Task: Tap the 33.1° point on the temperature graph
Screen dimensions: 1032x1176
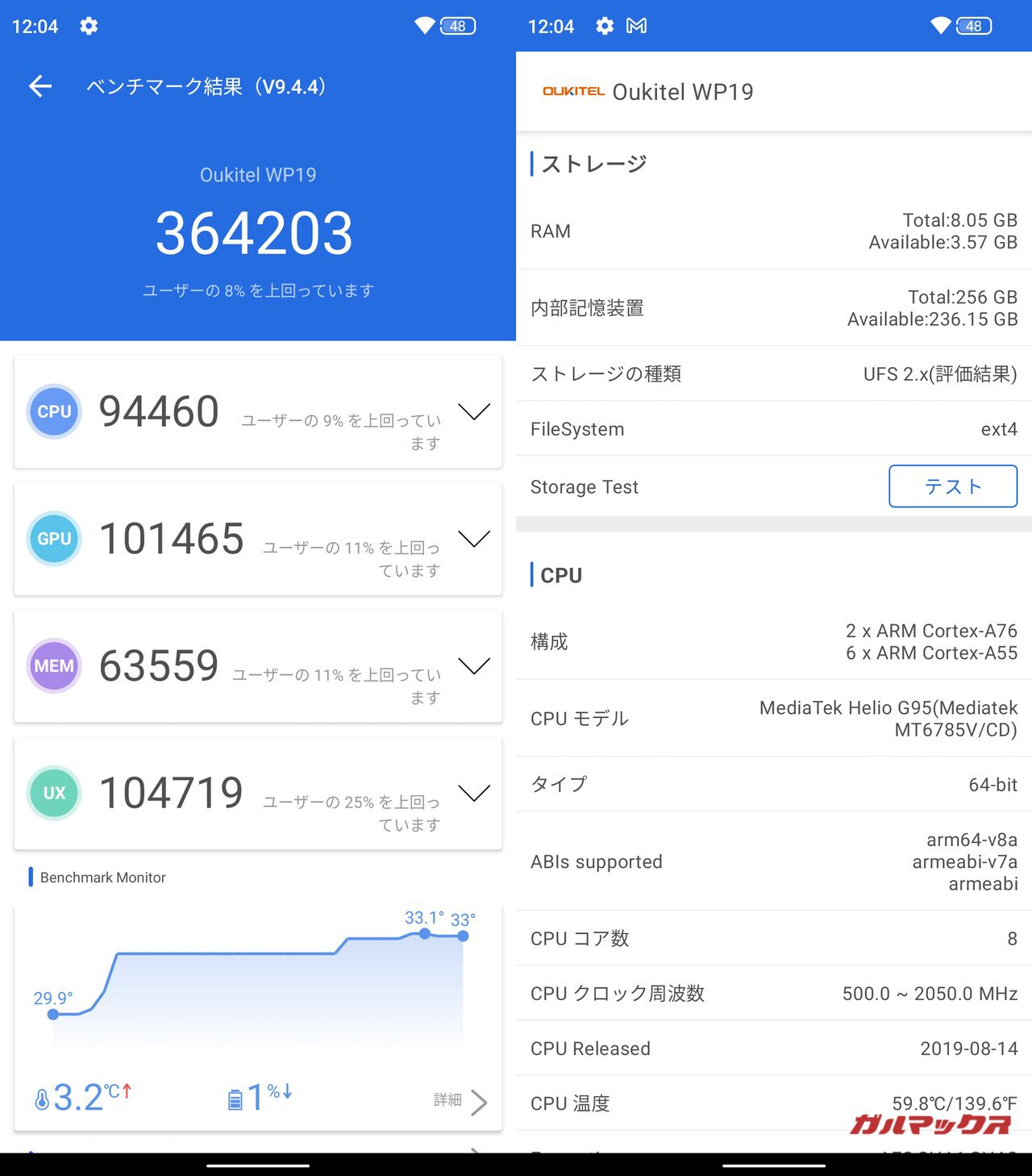Action: click(x=423, y=936)
